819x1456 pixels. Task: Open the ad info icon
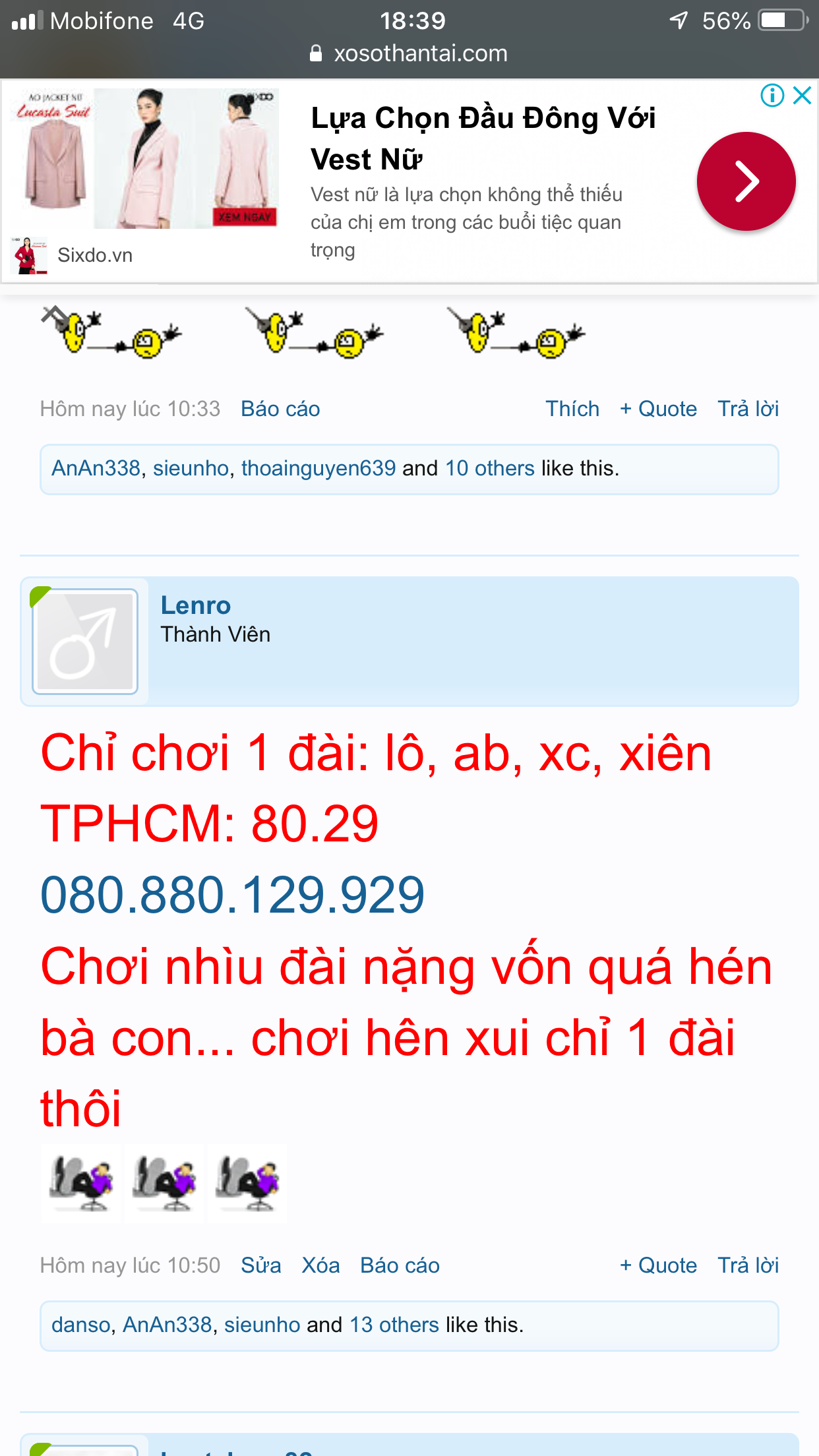(x=772, y=96)
